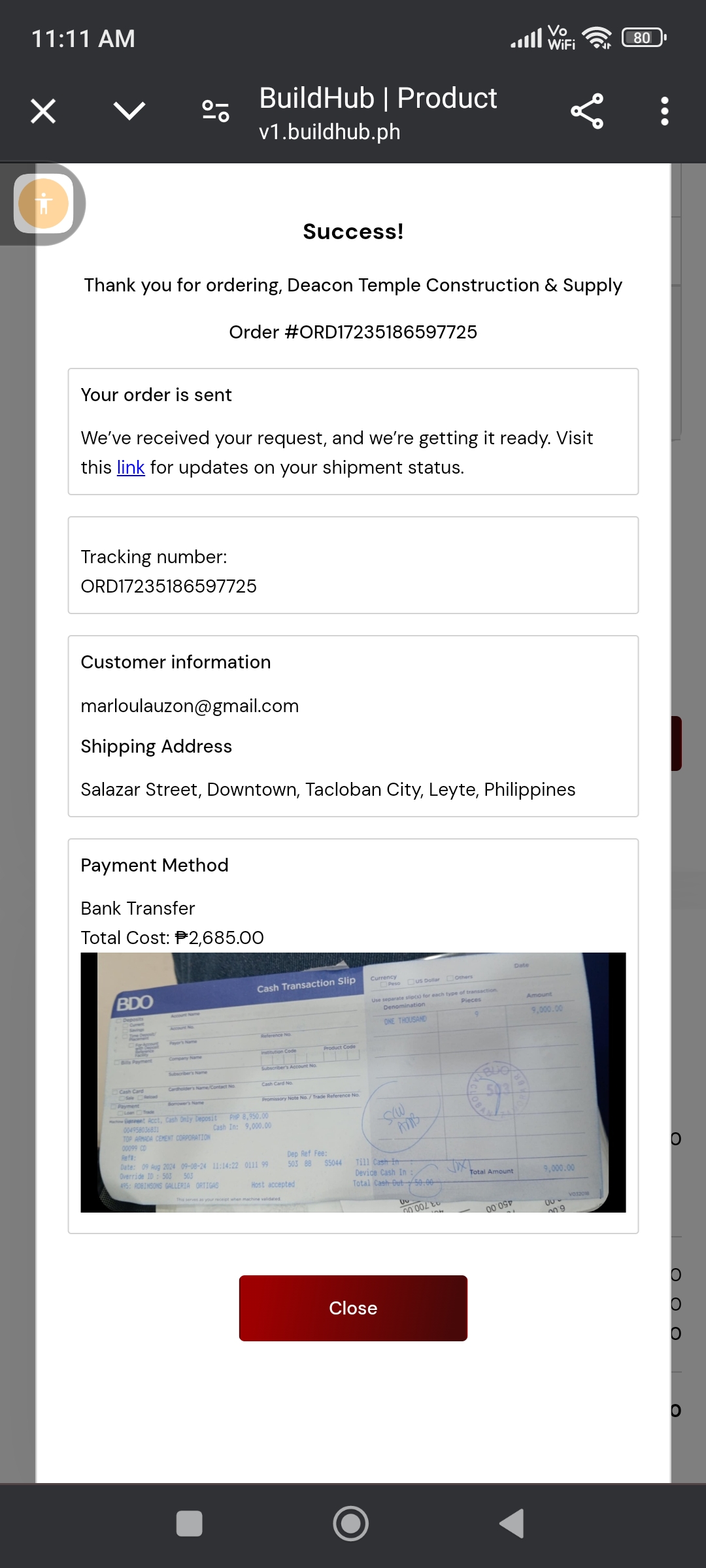Open the site settings icon
706x1568 pixels.
coord(215,111)
